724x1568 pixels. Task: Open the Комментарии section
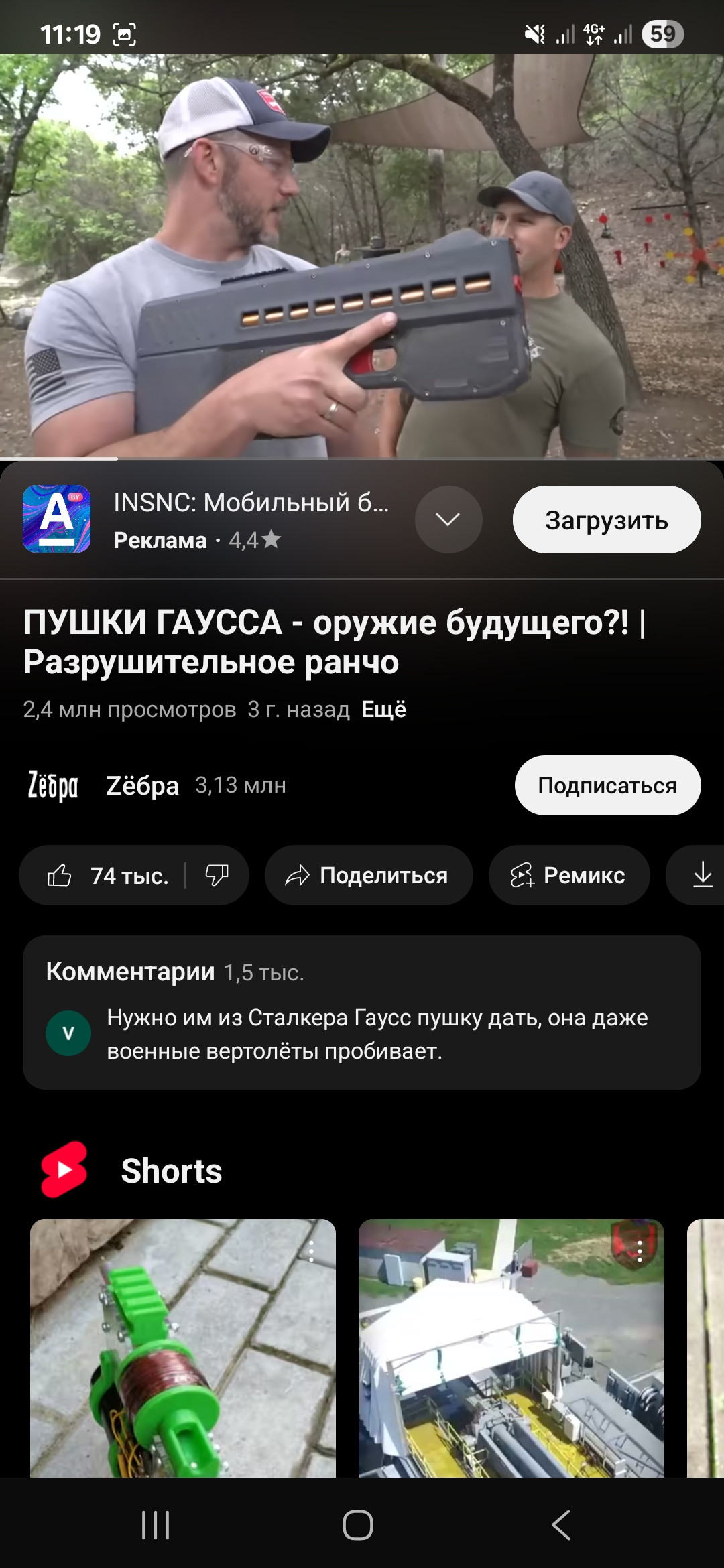tap(362, 1012)
